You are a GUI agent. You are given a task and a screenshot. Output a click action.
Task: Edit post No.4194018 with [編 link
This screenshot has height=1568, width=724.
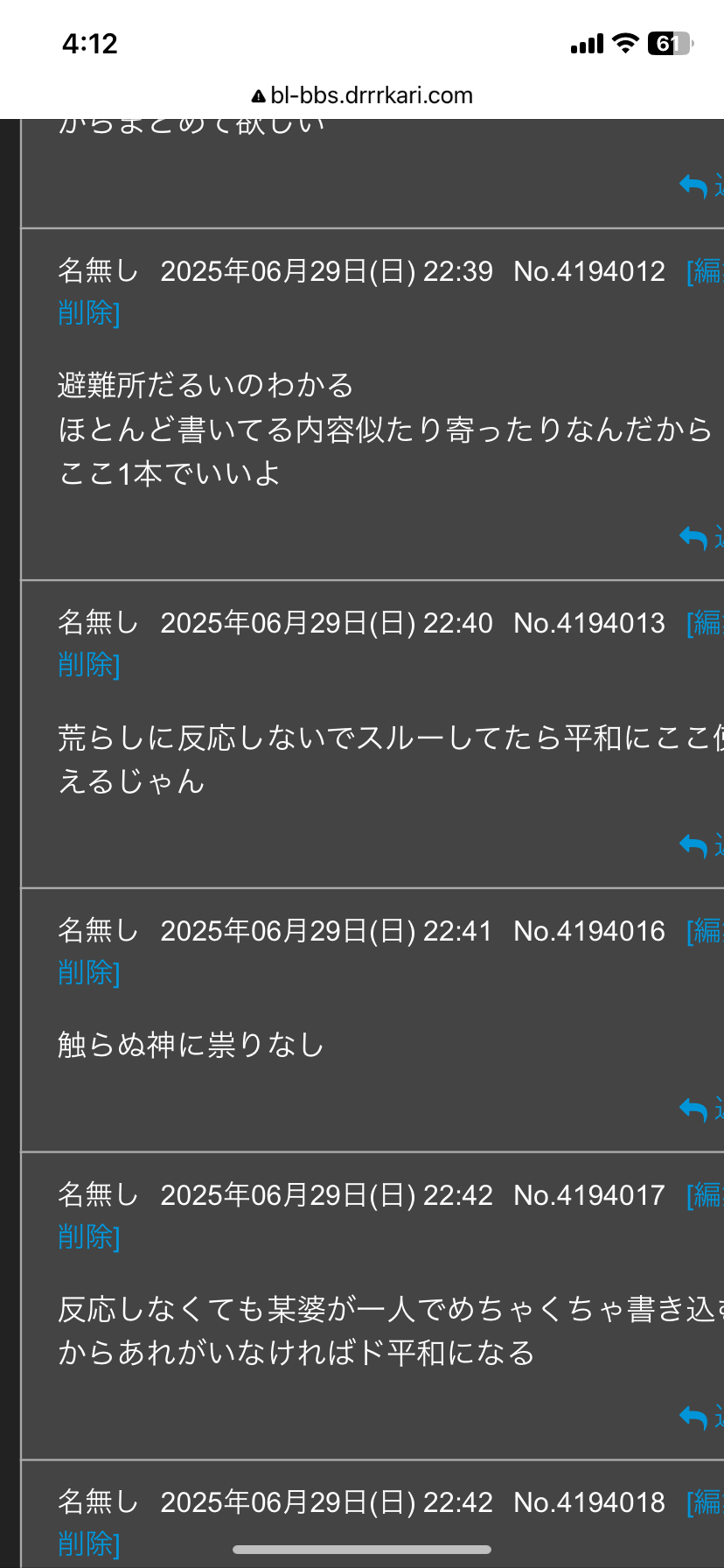705,1502
